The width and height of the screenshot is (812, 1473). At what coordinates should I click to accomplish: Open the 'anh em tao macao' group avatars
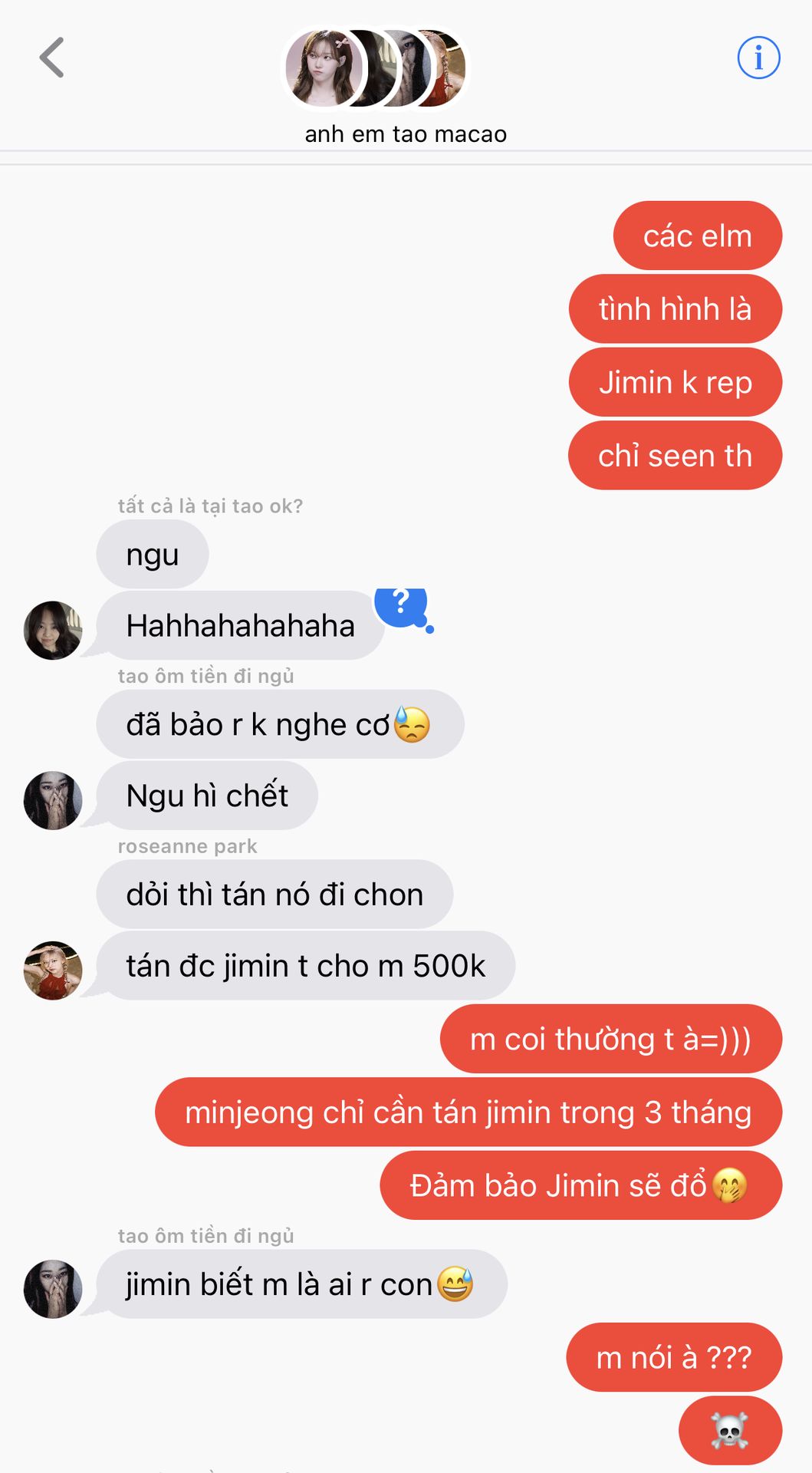(x=375, y=68)
